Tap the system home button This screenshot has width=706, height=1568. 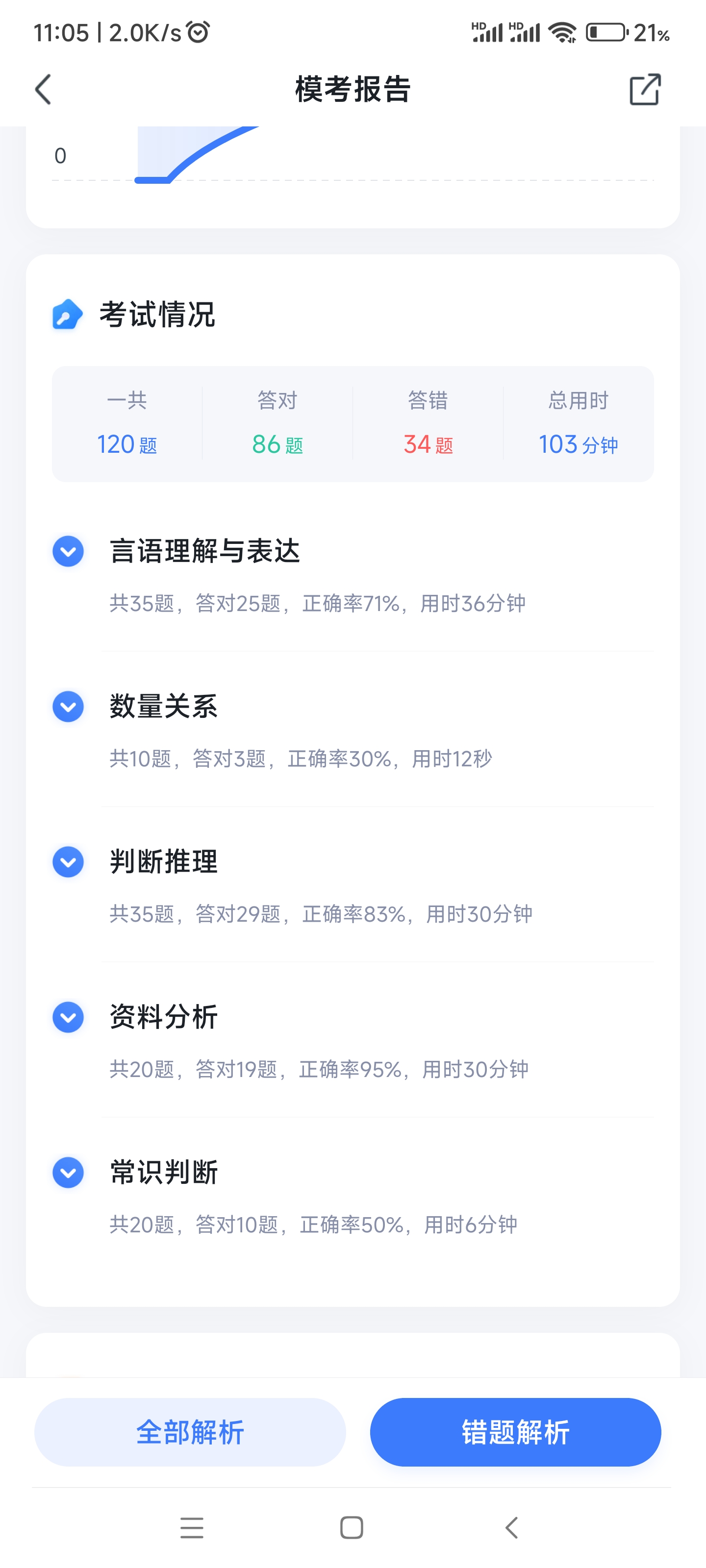tap(352, 1528)
